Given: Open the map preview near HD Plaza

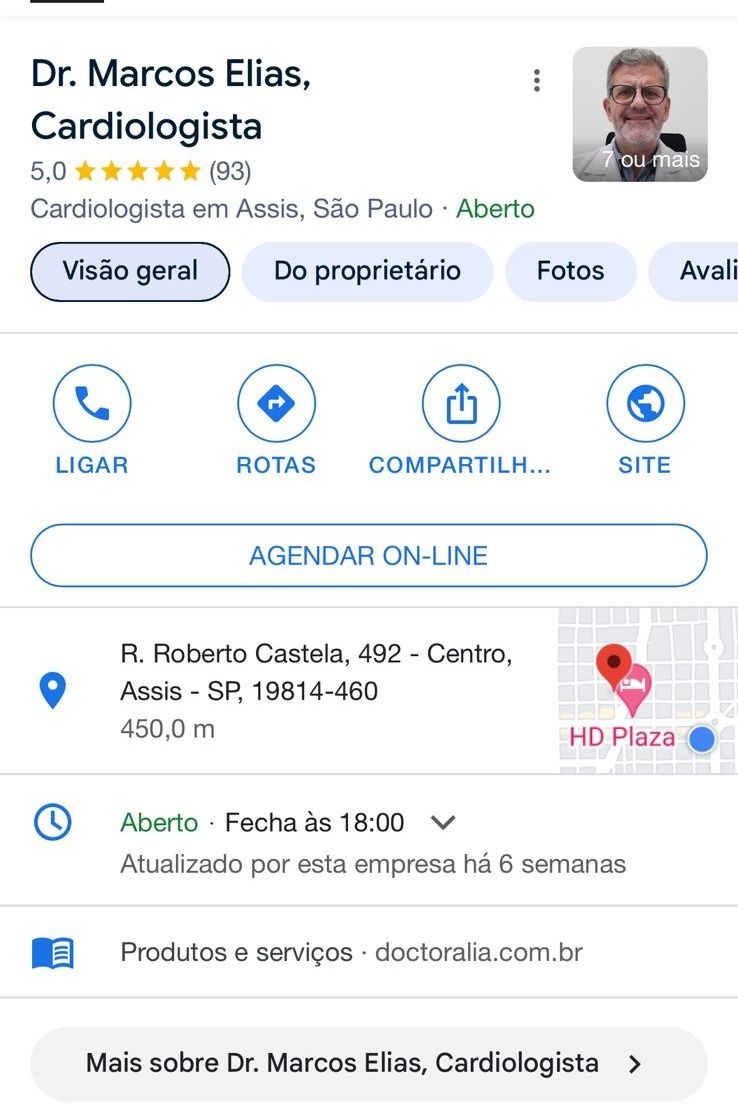Looking at the screenshot, I should coord(647,690).
